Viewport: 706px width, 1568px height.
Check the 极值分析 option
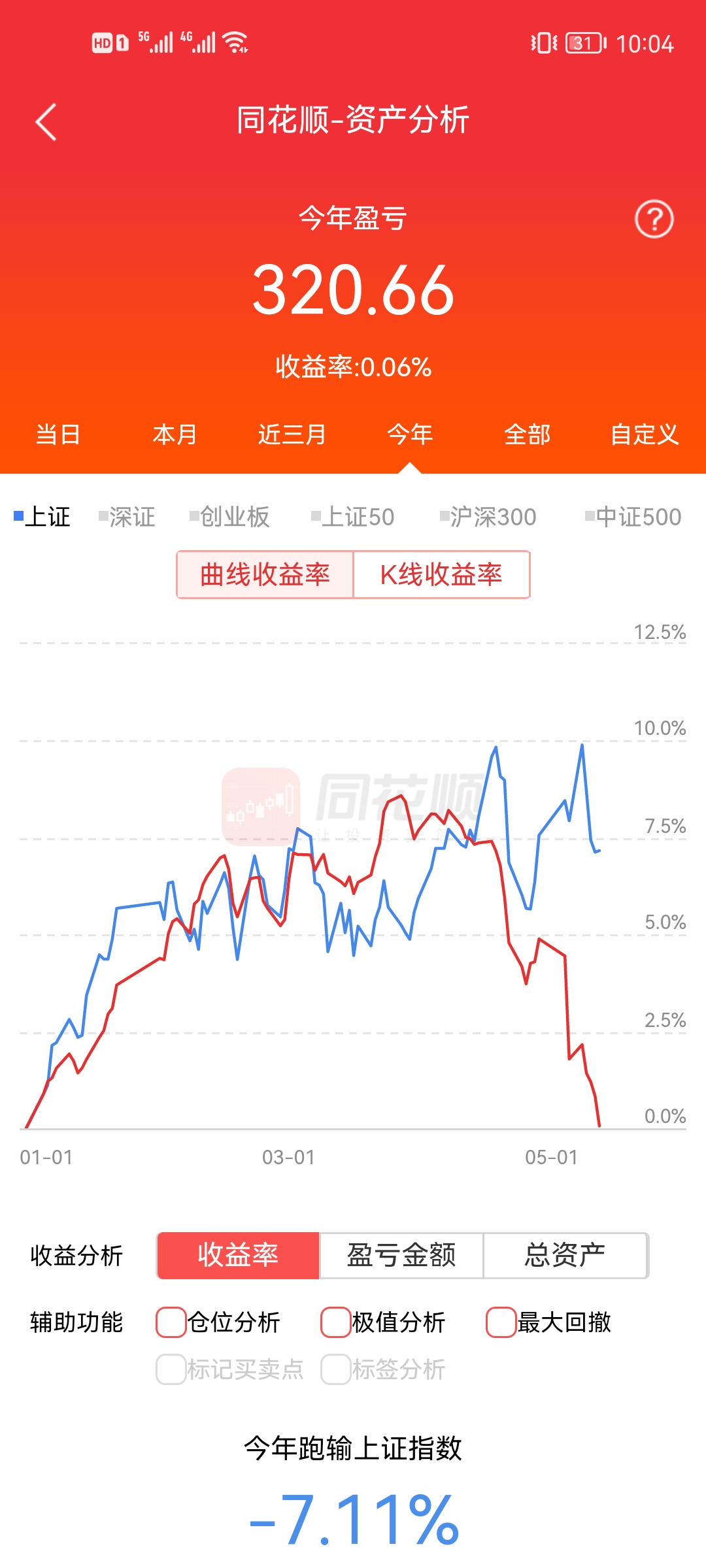[x=336, y=1322]
